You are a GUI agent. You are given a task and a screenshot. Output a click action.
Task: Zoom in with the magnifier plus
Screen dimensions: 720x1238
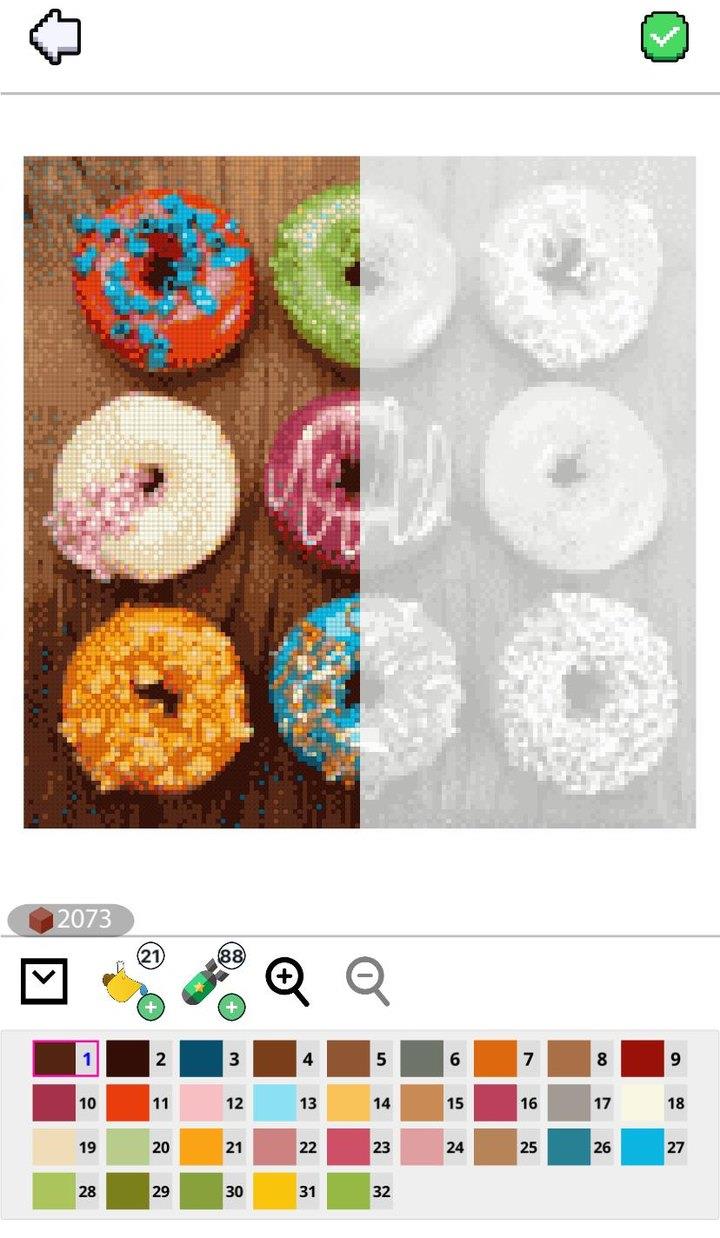(288, 982)
